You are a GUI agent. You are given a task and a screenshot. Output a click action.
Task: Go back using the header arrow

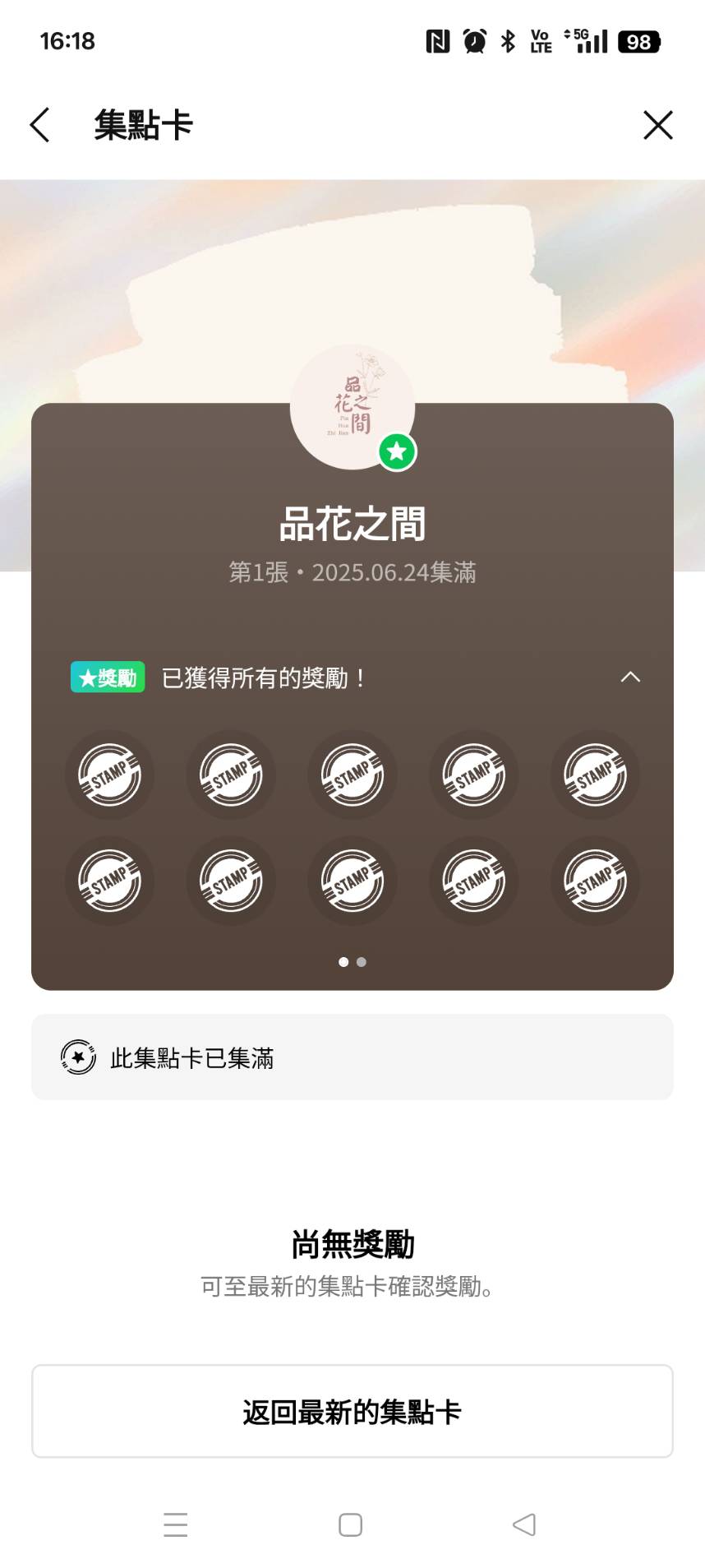[39, 125]
